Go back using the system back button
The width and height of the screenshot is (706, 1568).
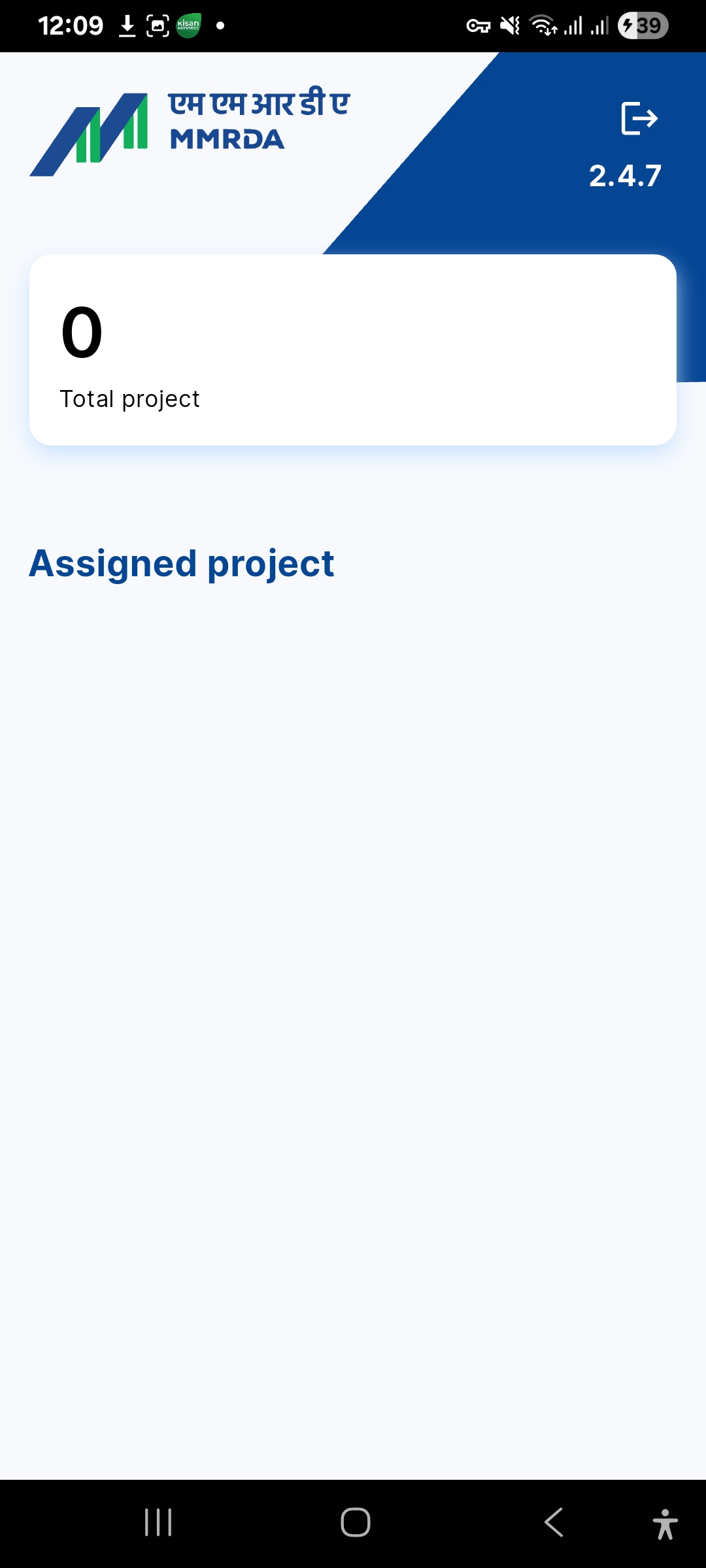click(x=554, y=1522)
